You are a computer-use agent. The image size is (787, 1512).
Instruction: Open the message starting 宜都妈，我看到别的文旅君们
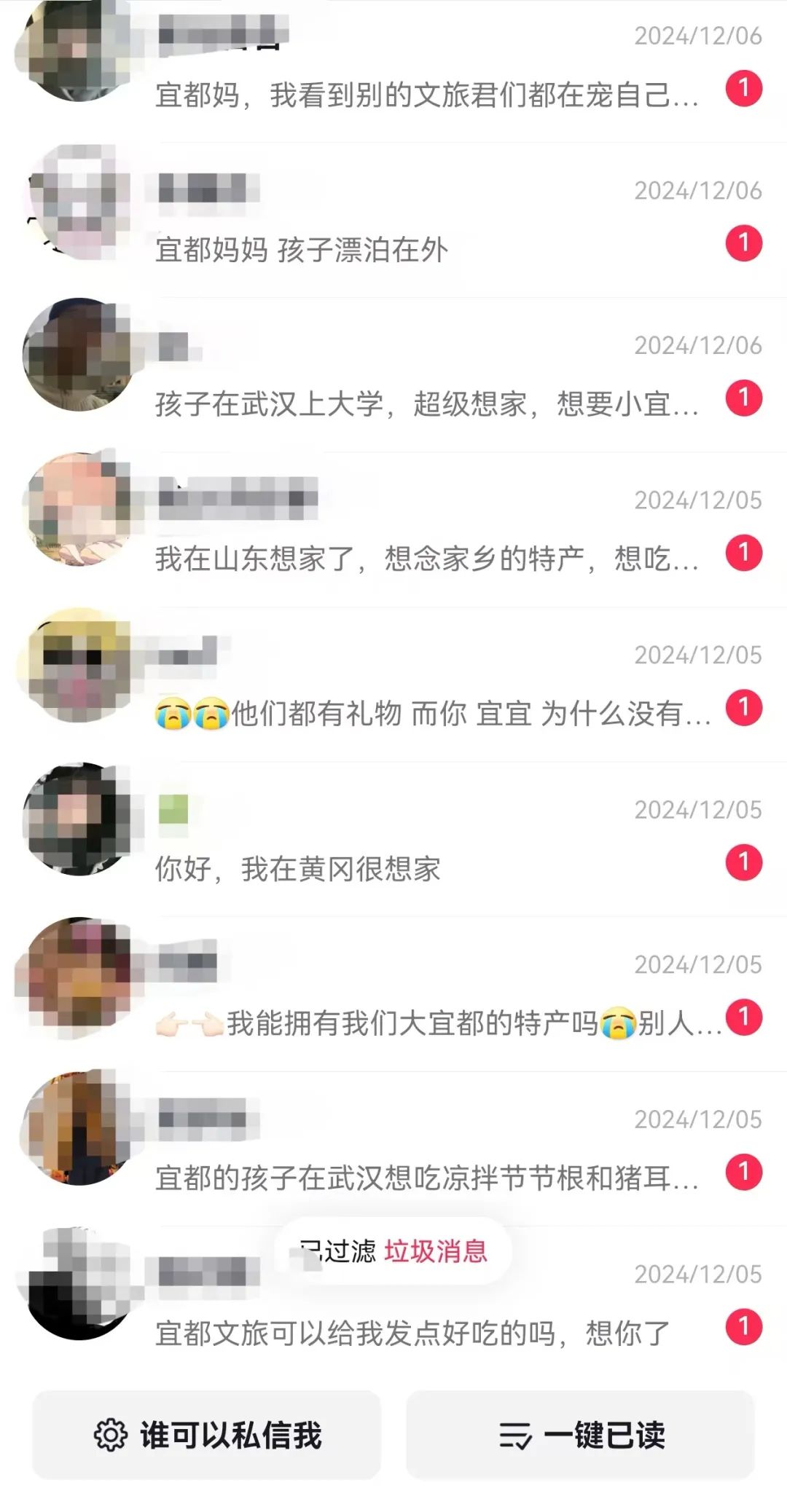pyautogui.click(x=426, y=95)
